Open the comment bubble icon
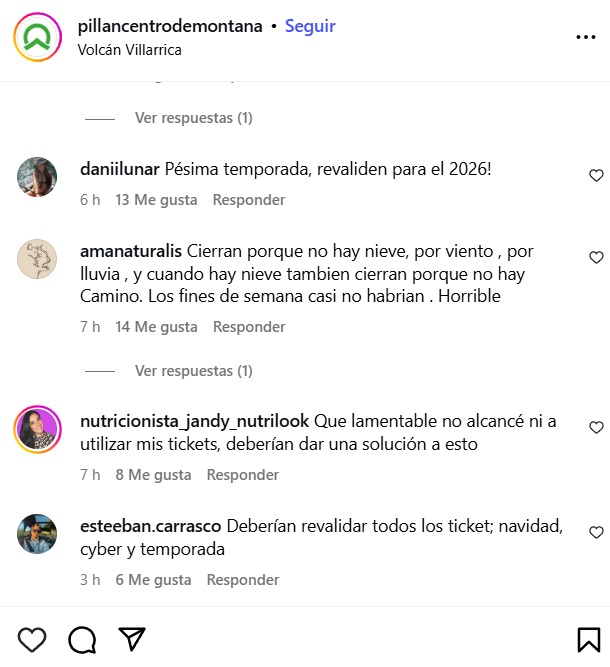Image resolution: width=610 pixels, height=667 pixels. pyautogui.click(x=82, y=639)
